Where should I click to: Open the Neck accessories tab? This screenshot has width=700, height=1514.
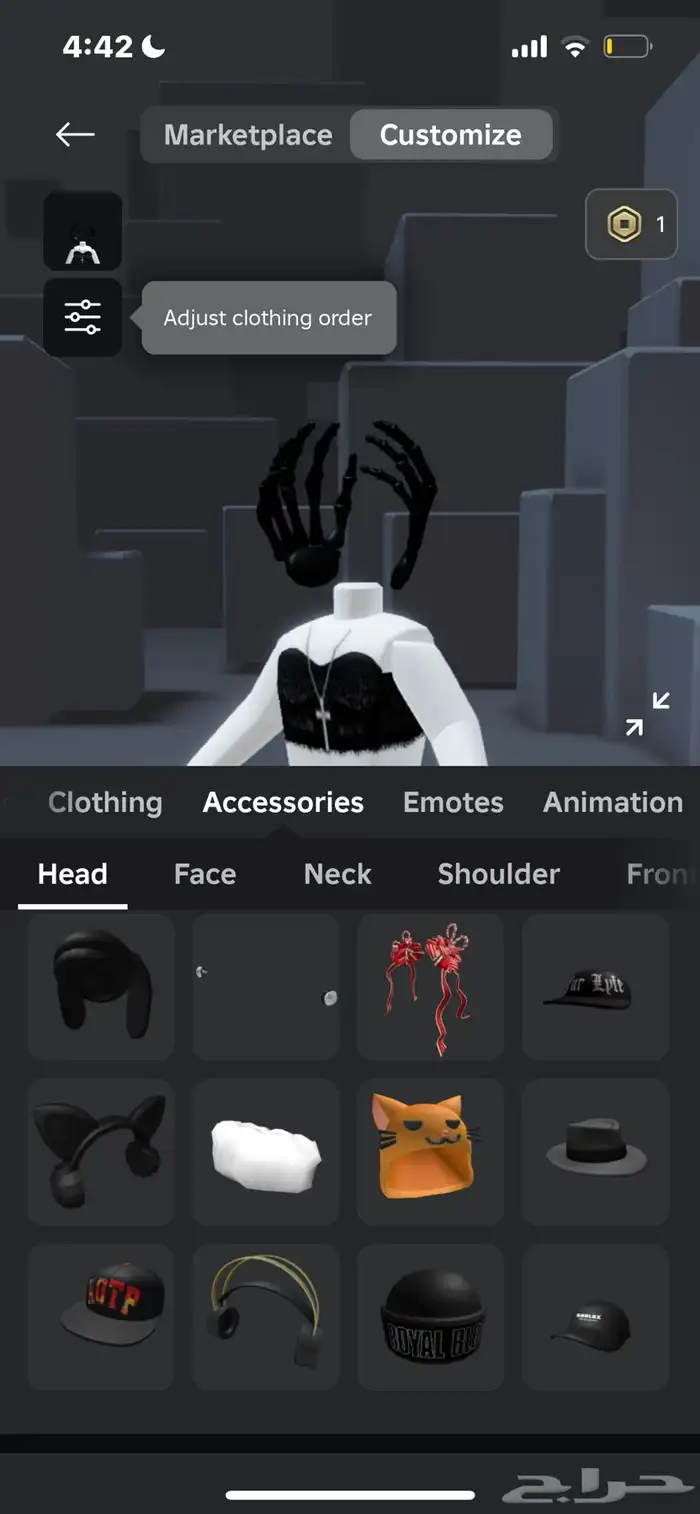point(338,874)
